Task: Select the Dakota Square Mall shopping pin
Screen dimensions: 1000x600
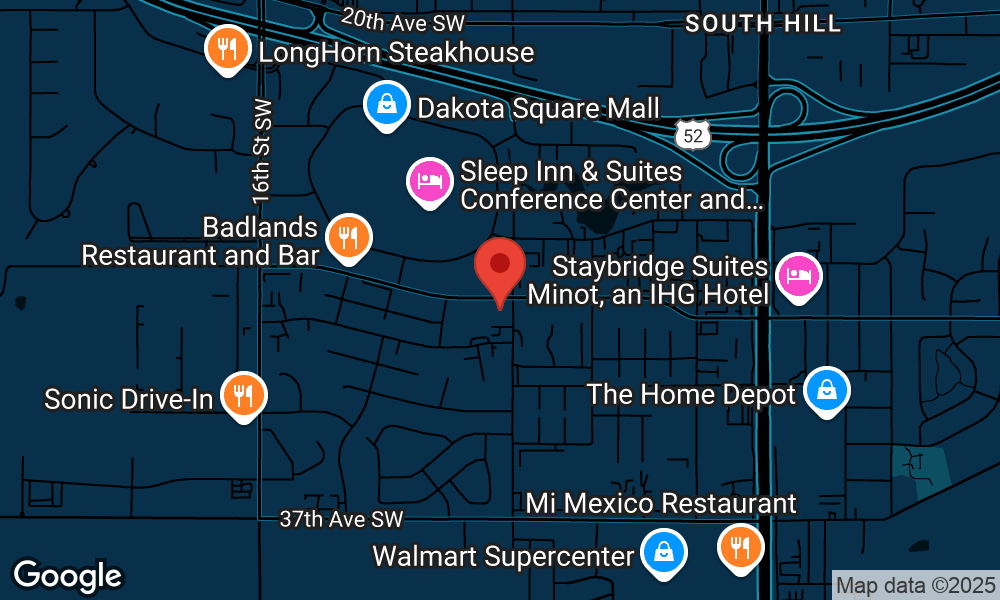Action: (384, 103)
